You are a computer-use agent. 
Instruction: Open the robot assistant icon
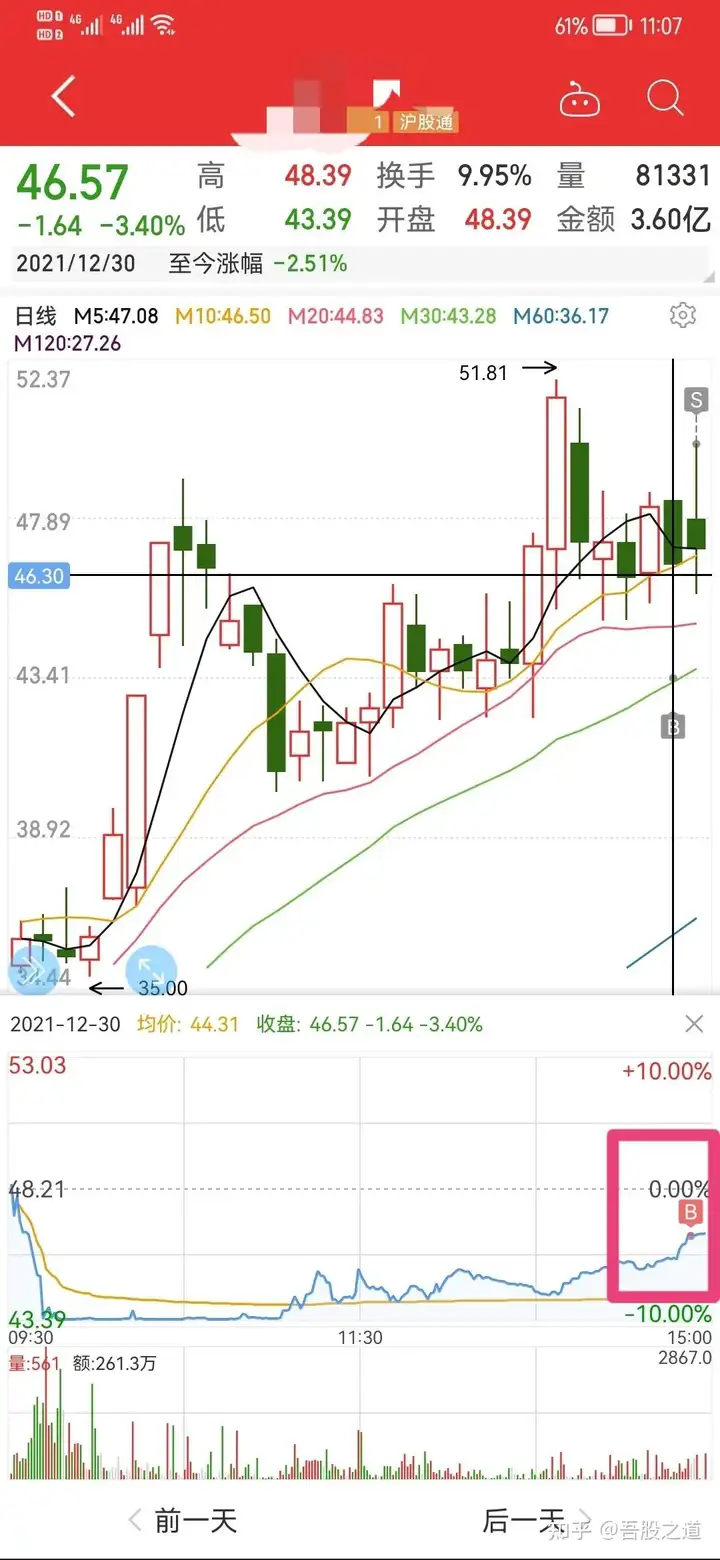(578, 99)
